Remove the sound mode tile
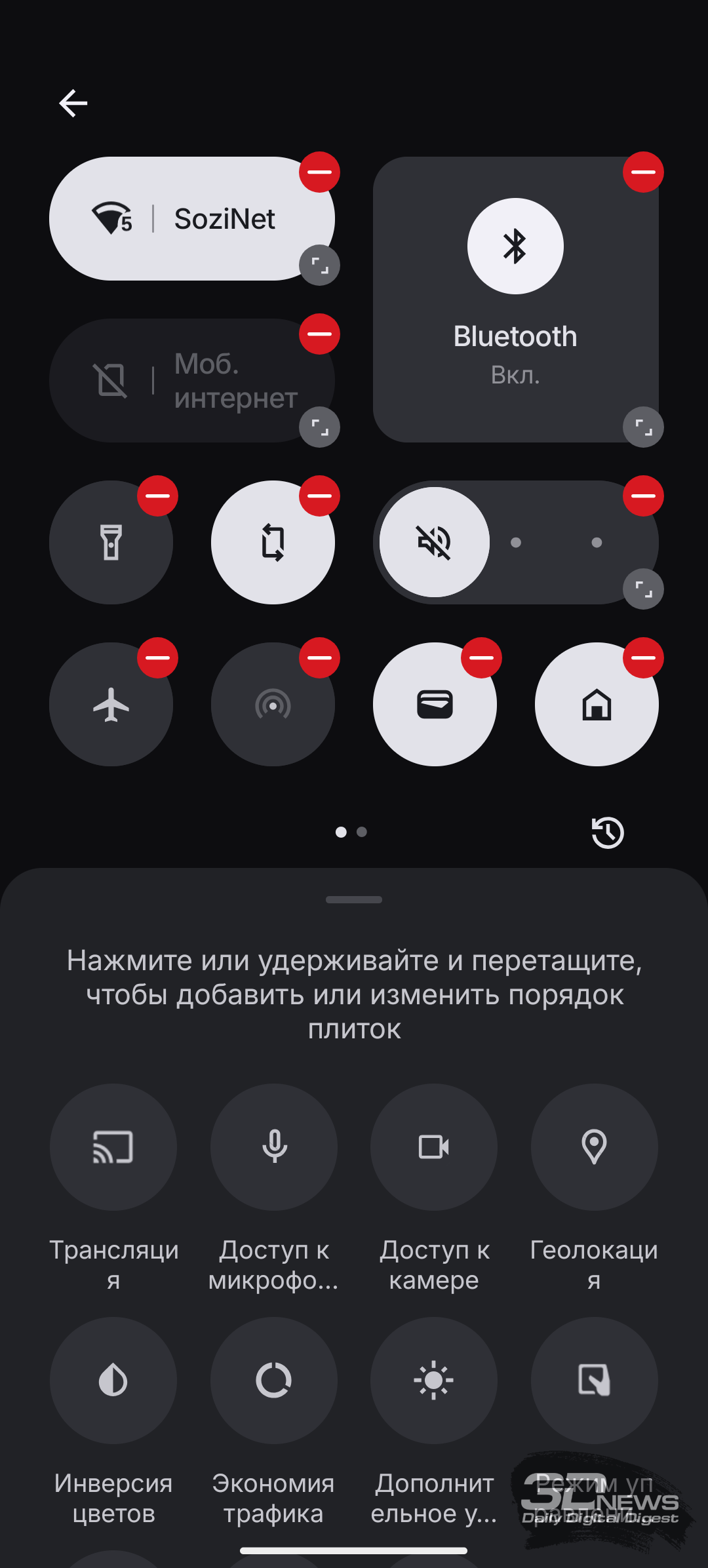Screen dimensions: 708x1568 (643, 496)
